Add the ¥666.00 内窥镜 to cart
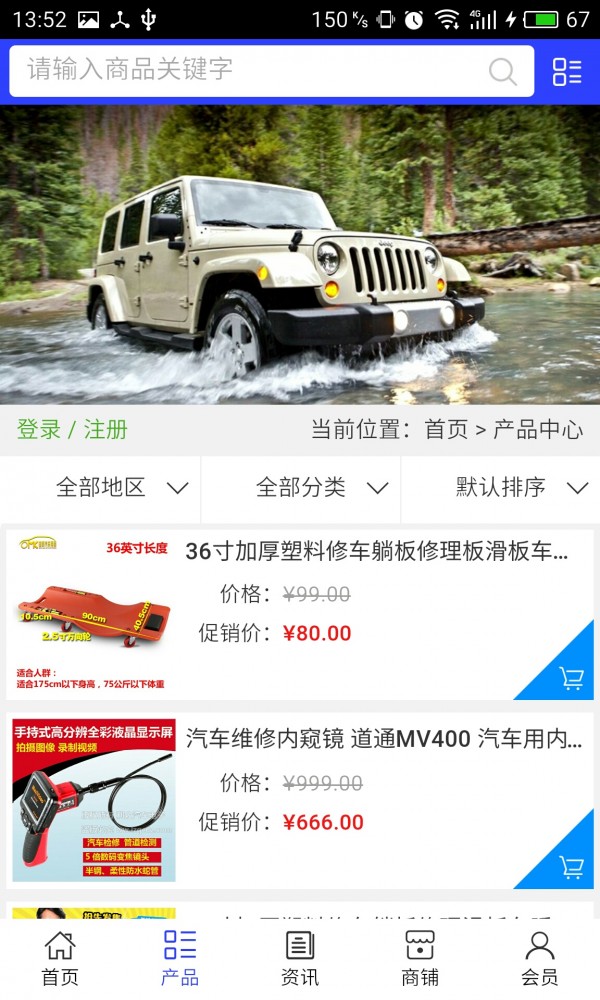Image resolution: width=600 pixels, height=1000 pixels. tap(571, 867)
